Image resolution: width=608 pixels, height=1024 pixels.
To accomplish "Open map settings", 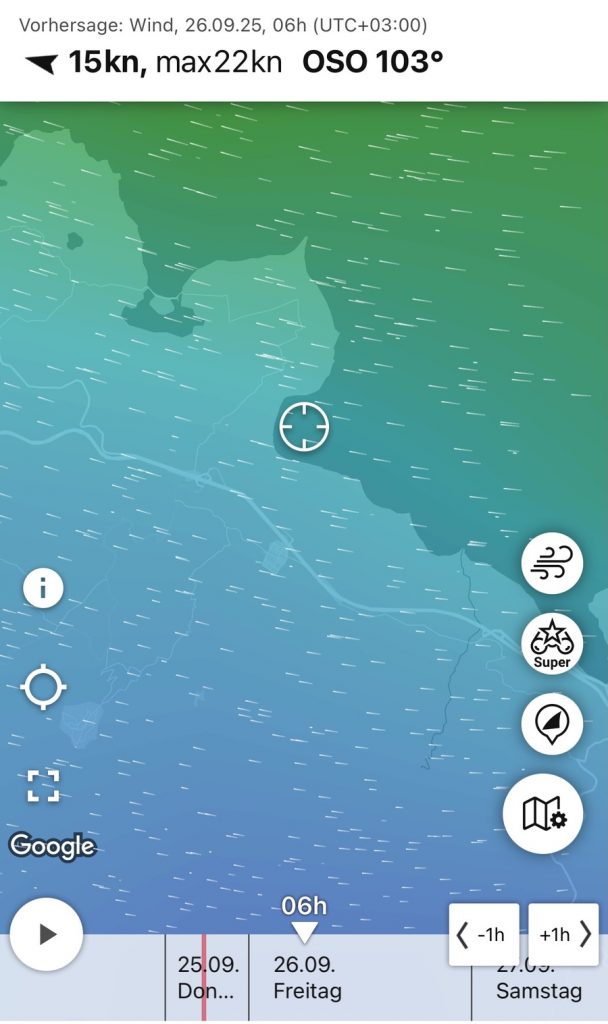I will point(544,814).
